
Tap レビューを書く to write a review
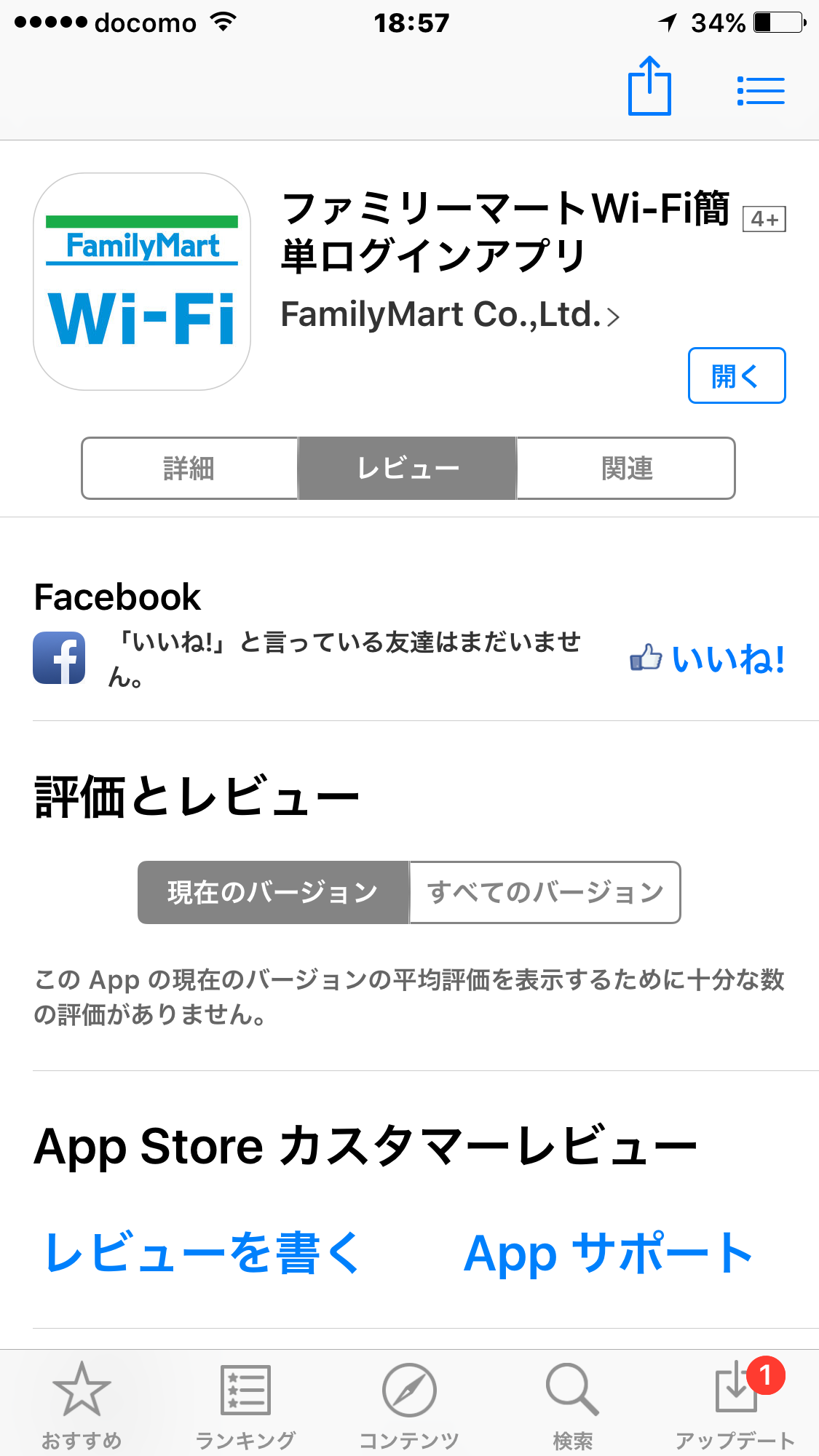click(x=203, y=1252)
